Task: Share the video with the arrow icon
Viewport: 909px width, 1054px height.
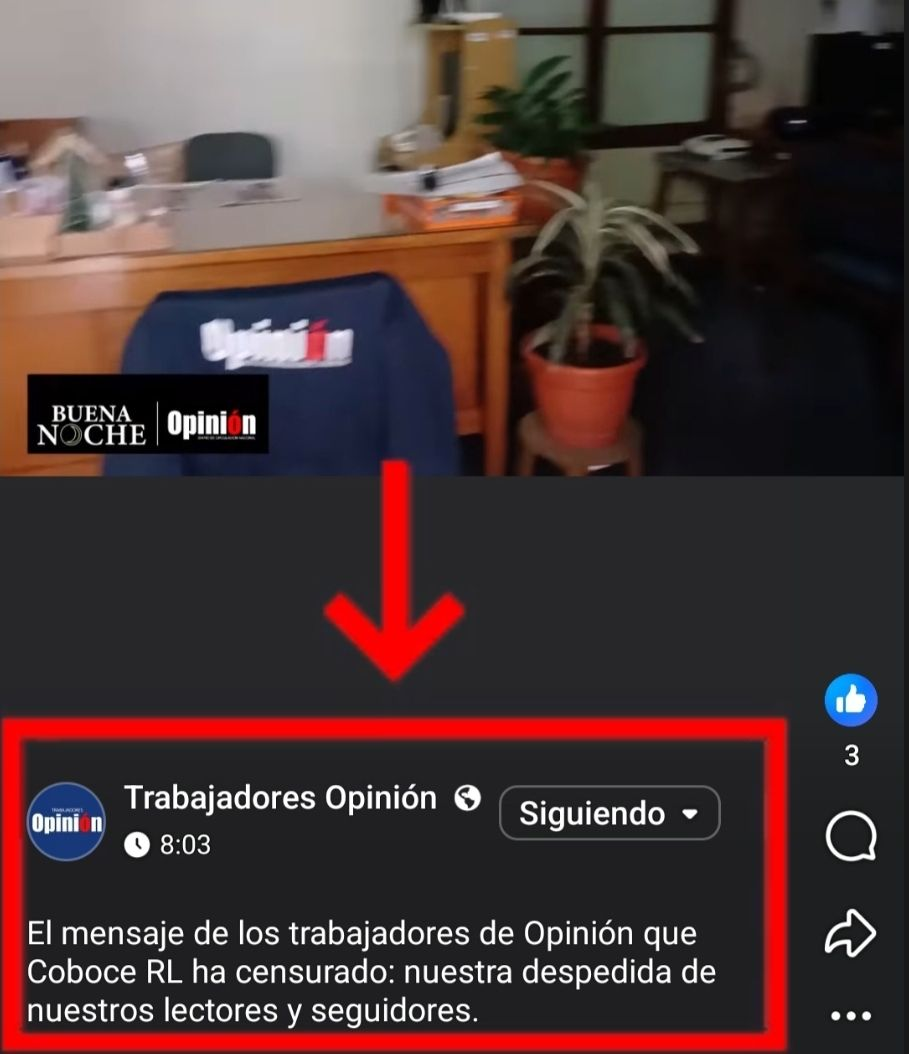Action: click(x=850, y=934)
